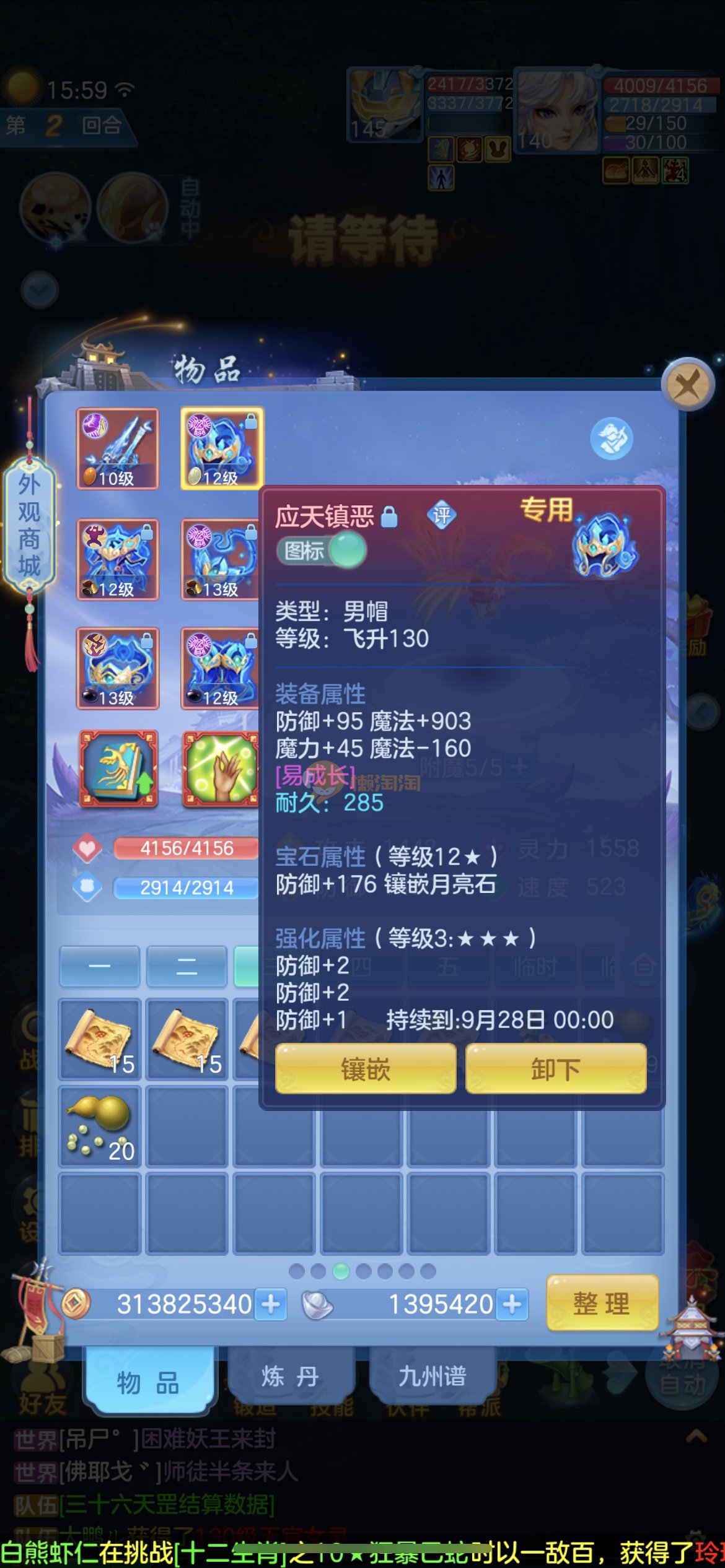Switch to the 炼丹 tab

(x=290, y=1377)
